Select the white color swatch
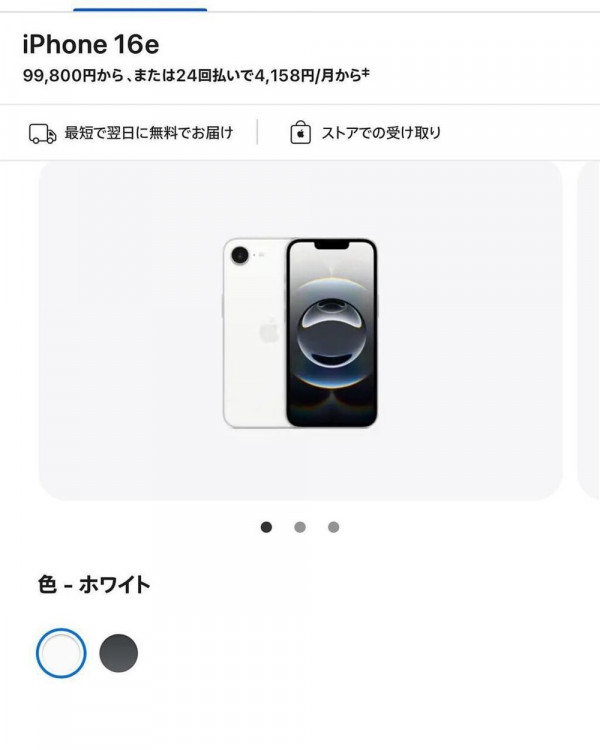 [x=61, y=654]
